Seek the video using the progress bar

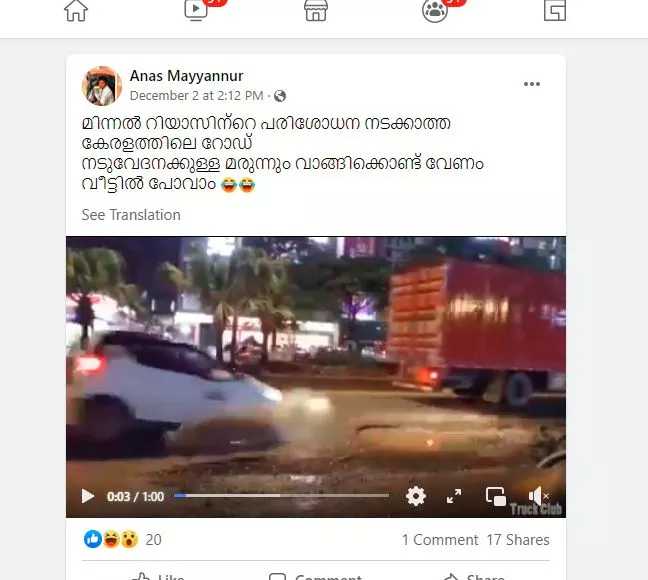[x=280, y=496]
